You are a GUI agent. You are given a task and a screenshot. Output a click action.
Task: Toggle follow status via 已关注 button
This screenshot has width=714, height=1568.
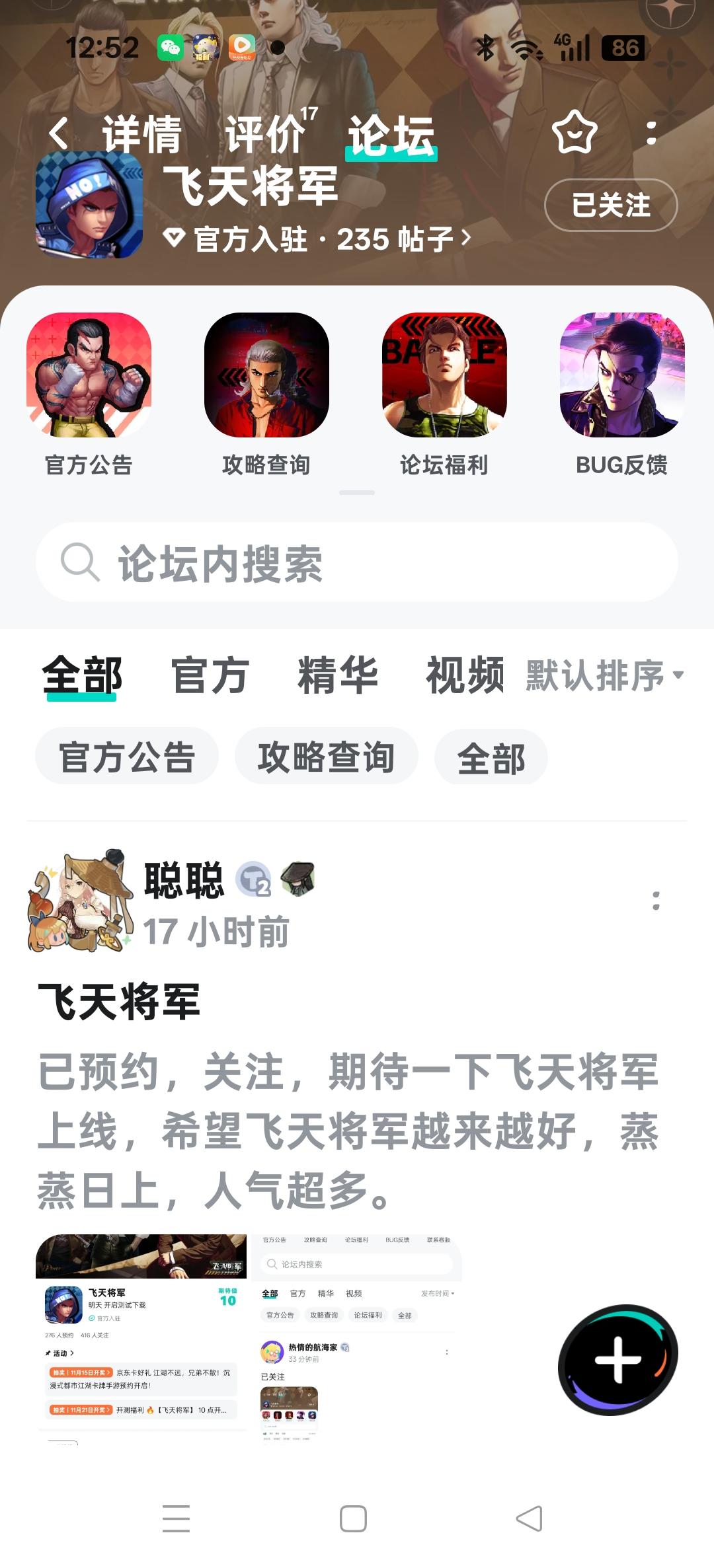[610, 207]
